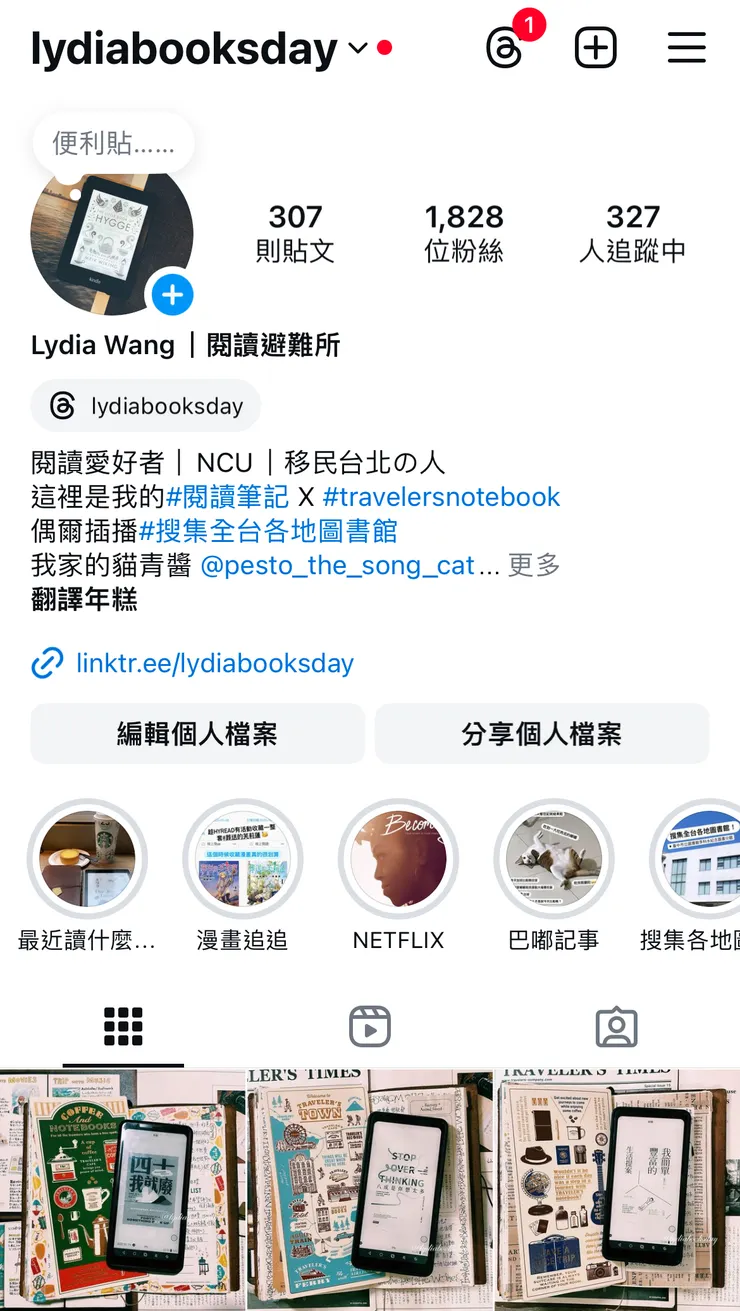Open Threads icon with notification badge
The width and height of the screenshot is (740, 1311).
click(x=506, y=47)
